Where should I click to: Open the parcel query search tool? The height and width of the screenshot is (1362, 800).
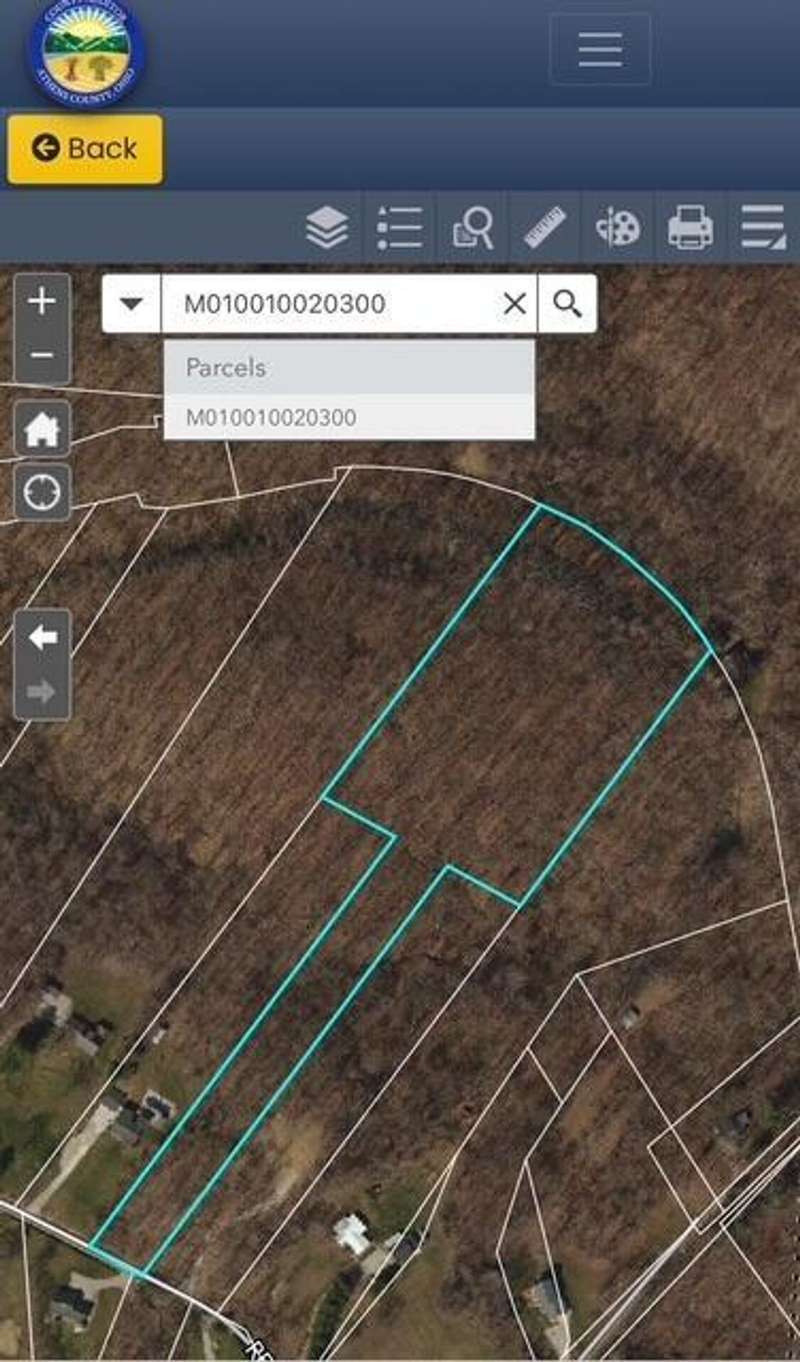click(473, 228)
